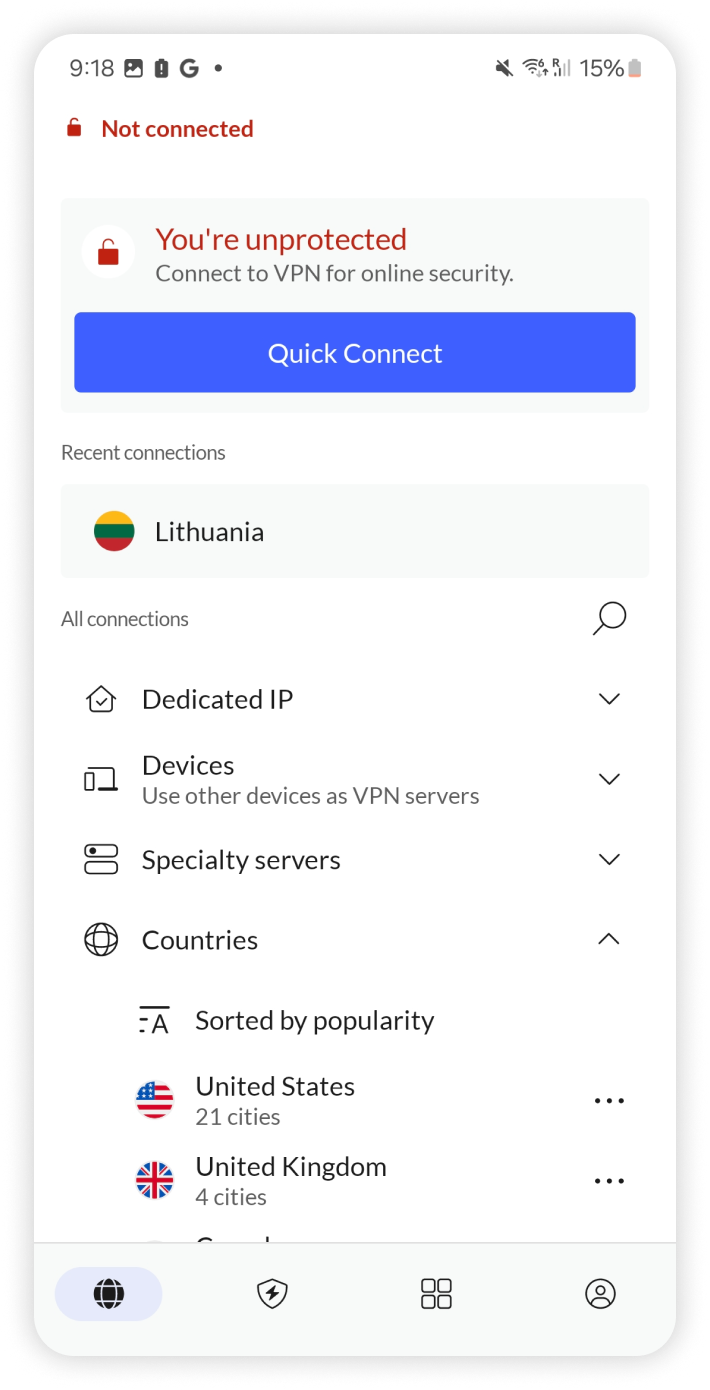Open the profile account tab

pos(600,1294)
